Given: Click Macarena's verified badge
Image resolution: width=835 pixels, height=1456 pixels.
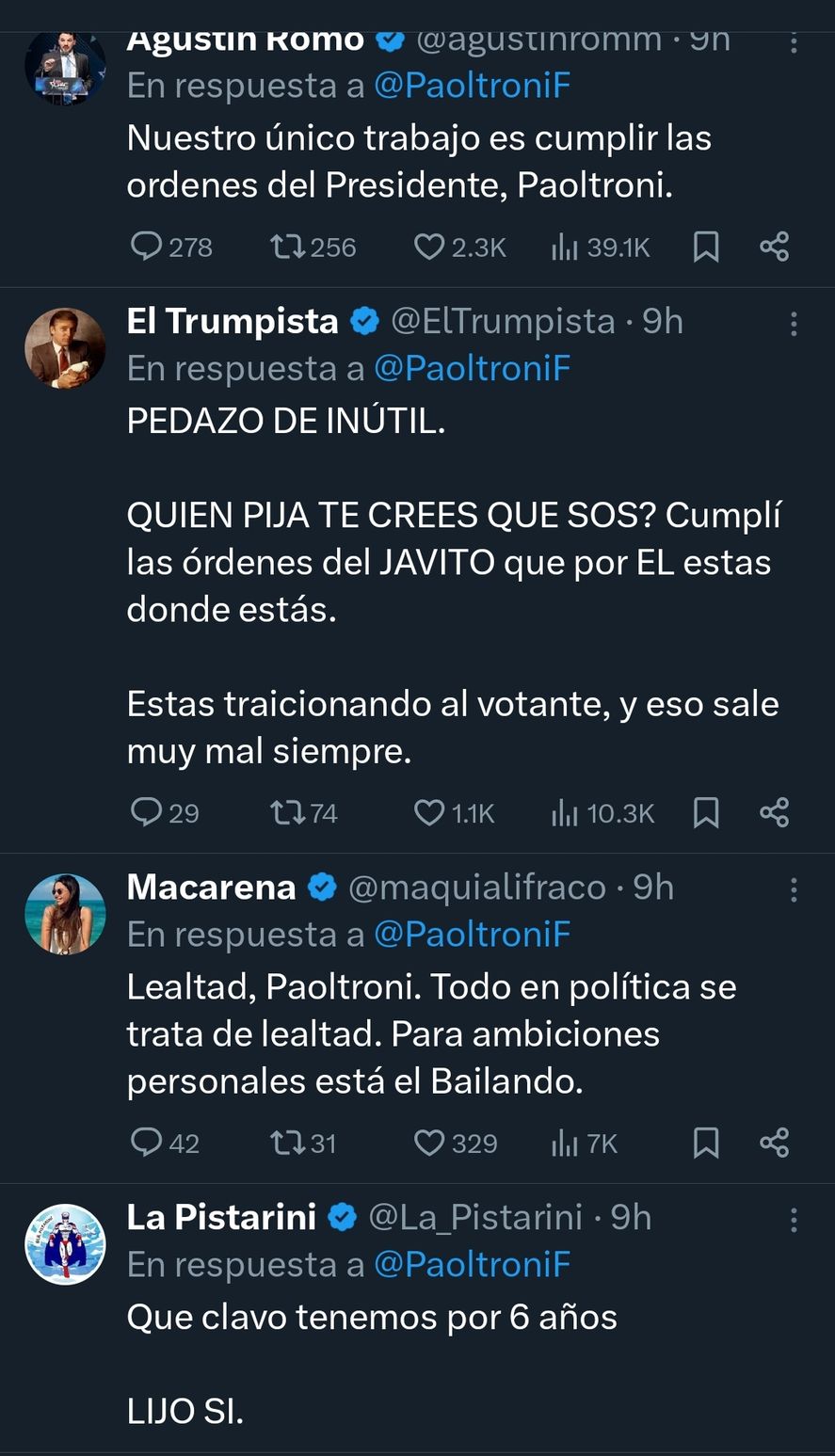Looking at the screenshot, I should pyautogui.click(x=322, y=886).
